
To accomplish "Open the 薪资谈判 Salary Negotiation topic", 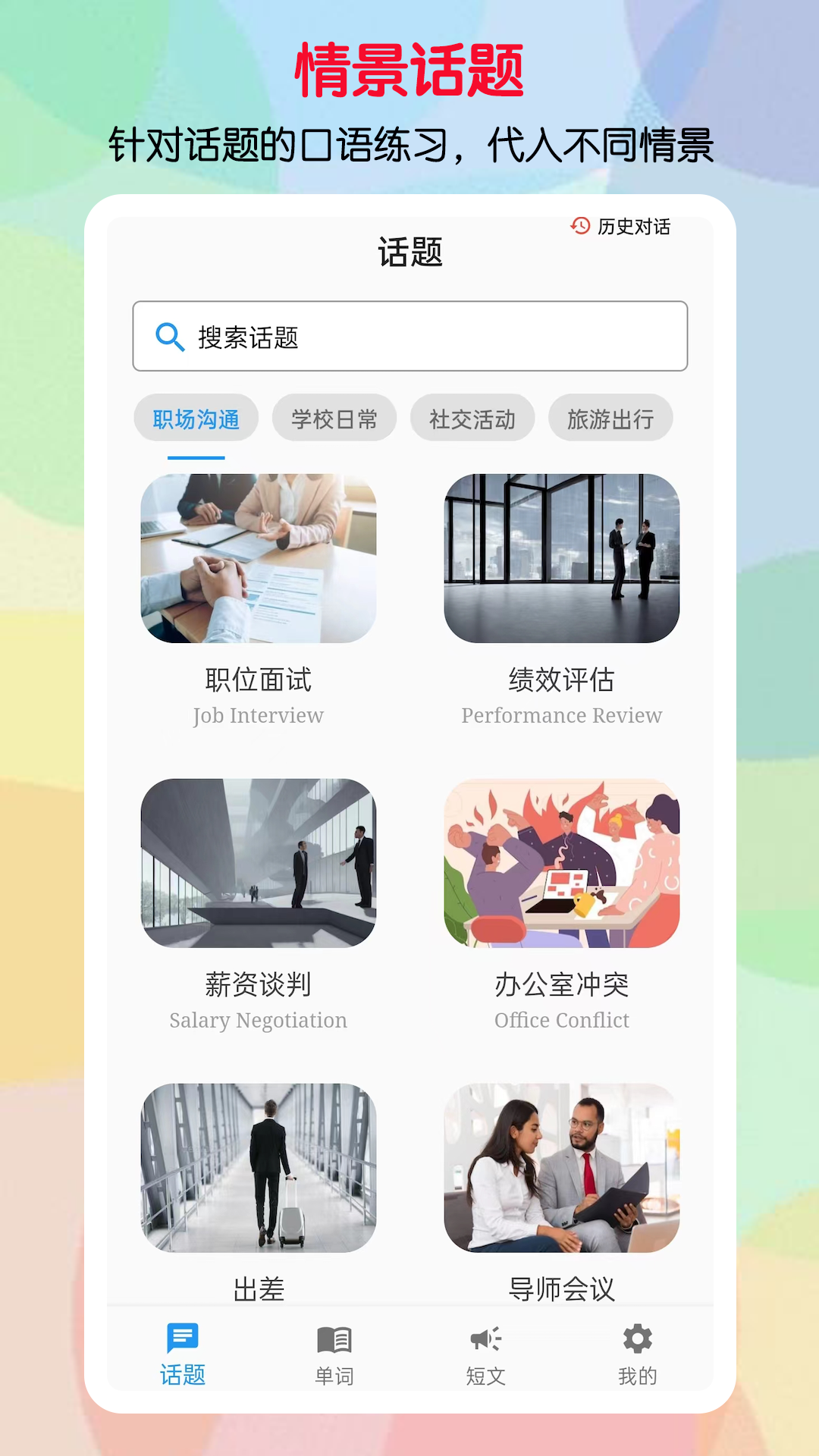I will tap(259, 864).
